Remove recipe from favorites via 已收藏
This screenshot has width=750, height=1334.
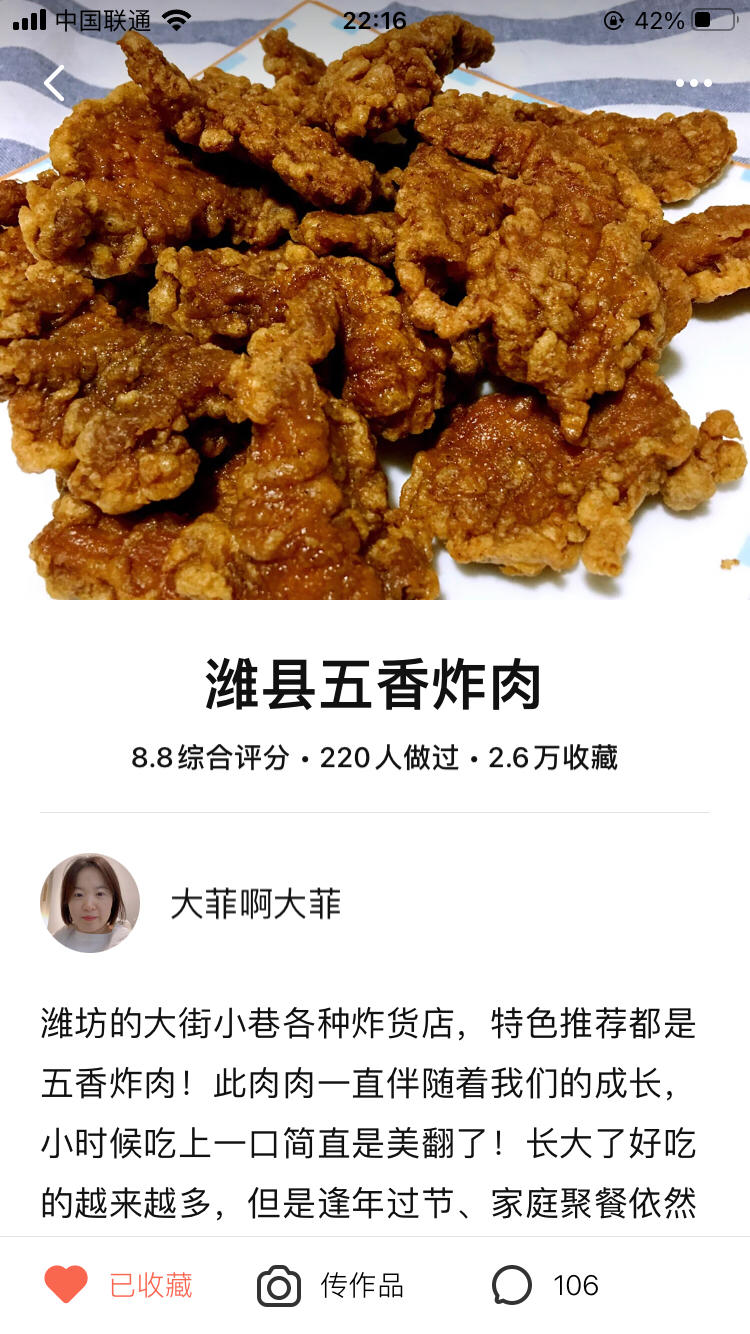118,1285
